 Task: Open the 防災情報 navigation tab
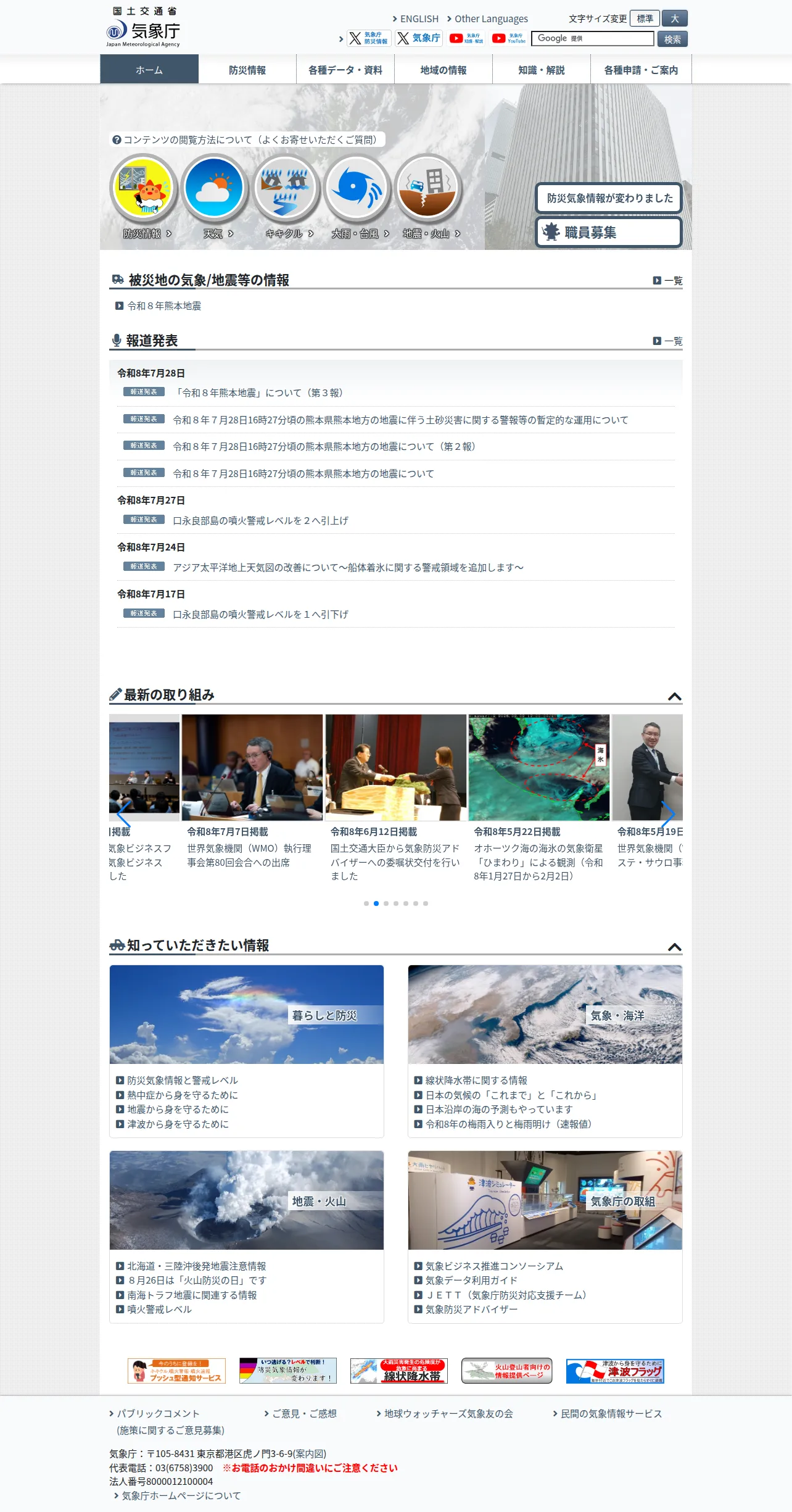247,70
